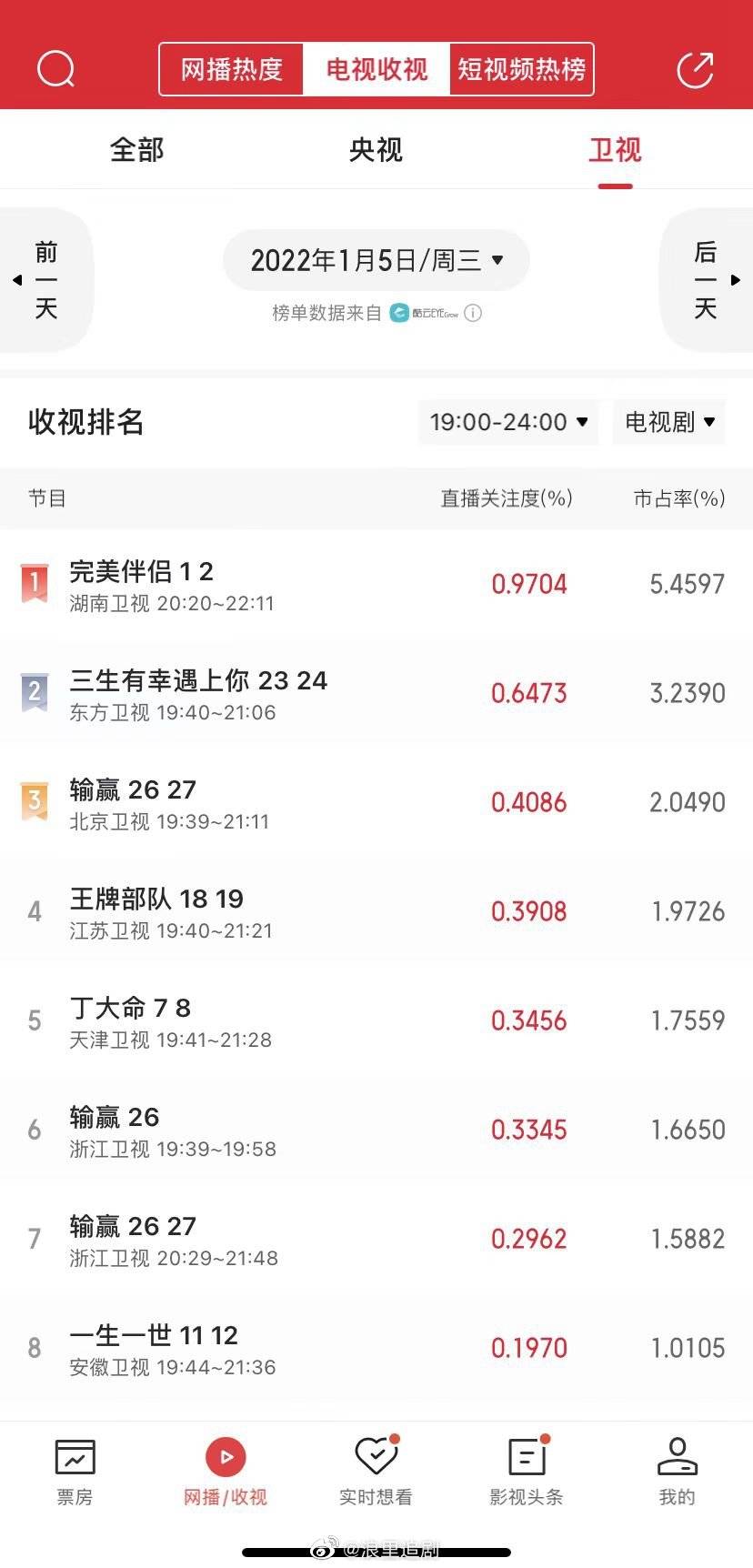The width and height of the screenshot is (753, 1568).
Task: Open the 电视剧 category dropdown
Action: click(x=669, y=422)
